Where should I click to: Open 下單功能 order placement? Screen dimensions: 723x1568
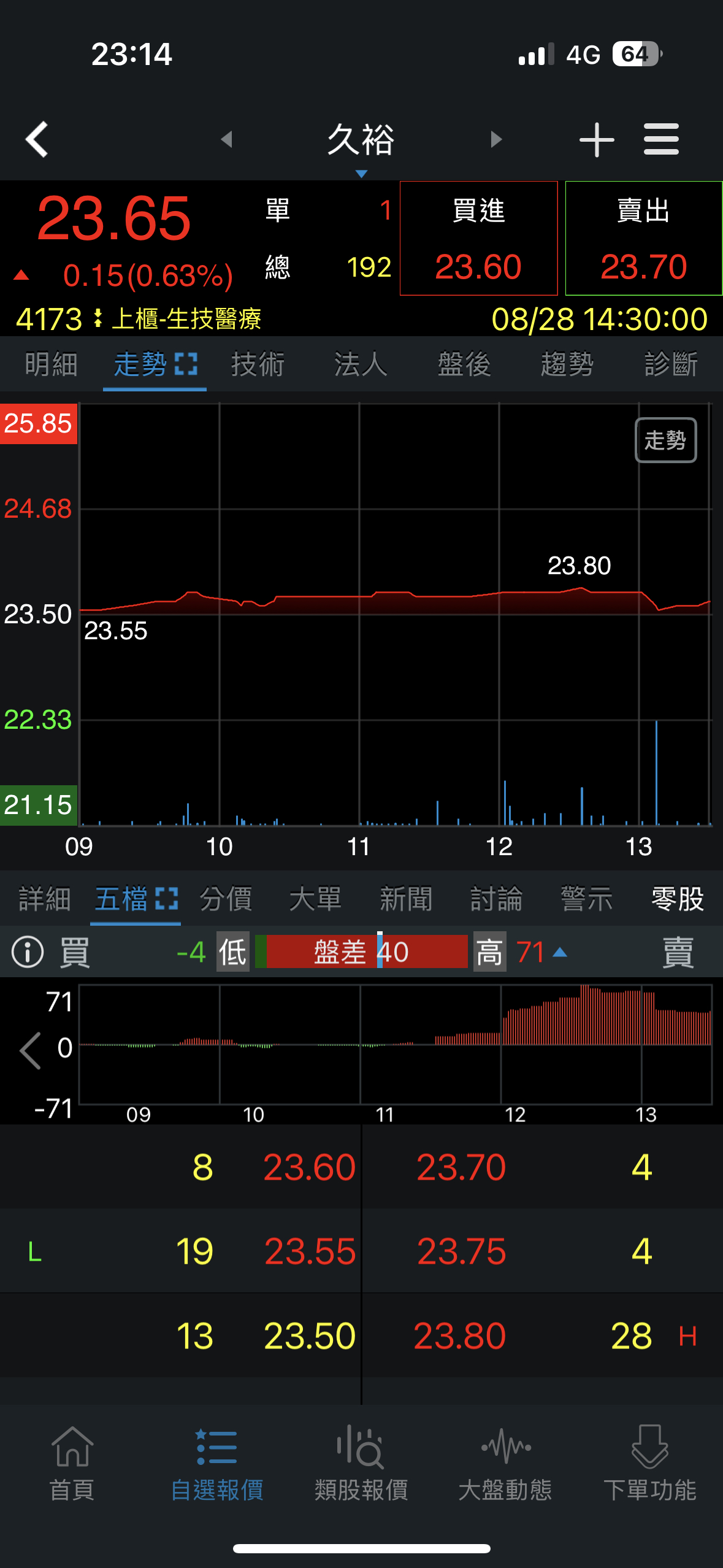click(650, 1463)
